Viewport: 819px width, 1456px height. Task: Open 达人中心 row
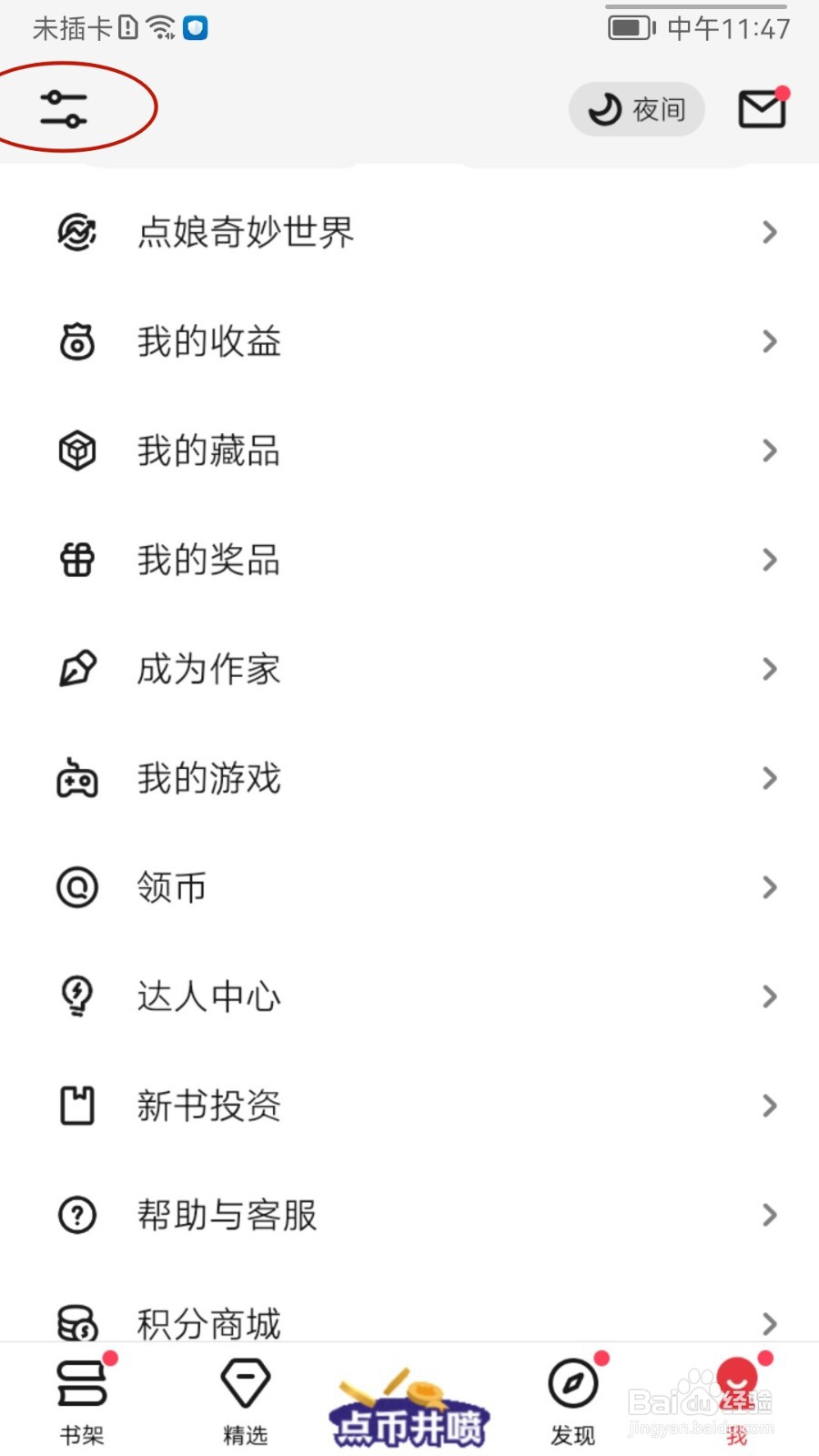pos(409,996)
